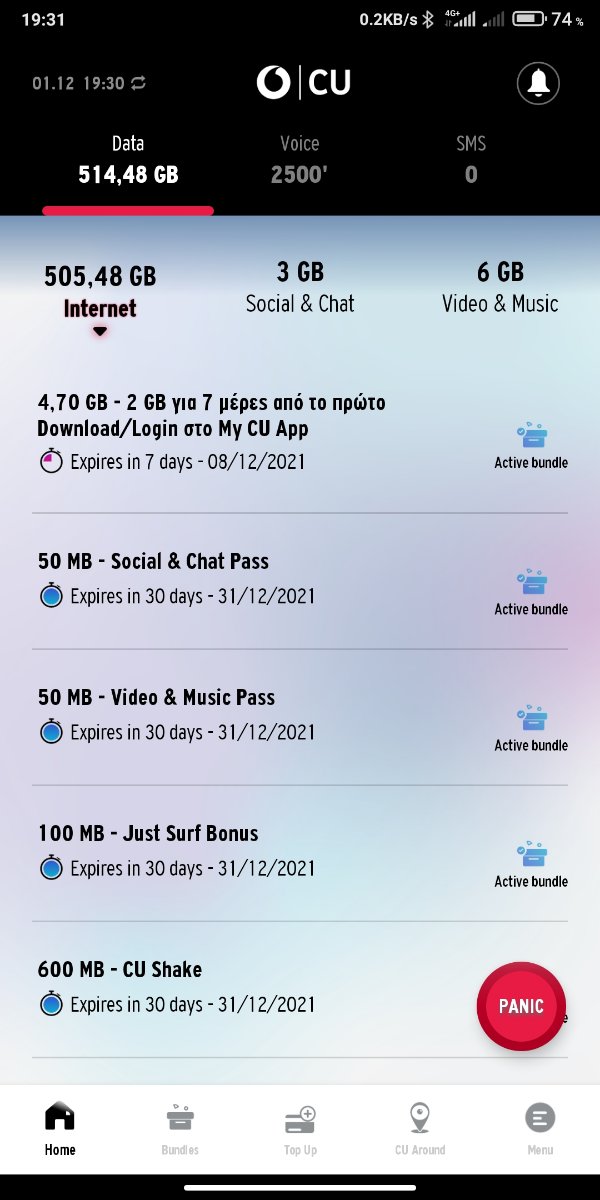Go to the Bundles tab
The image size is (600, 1200).
pos(180,1130)
